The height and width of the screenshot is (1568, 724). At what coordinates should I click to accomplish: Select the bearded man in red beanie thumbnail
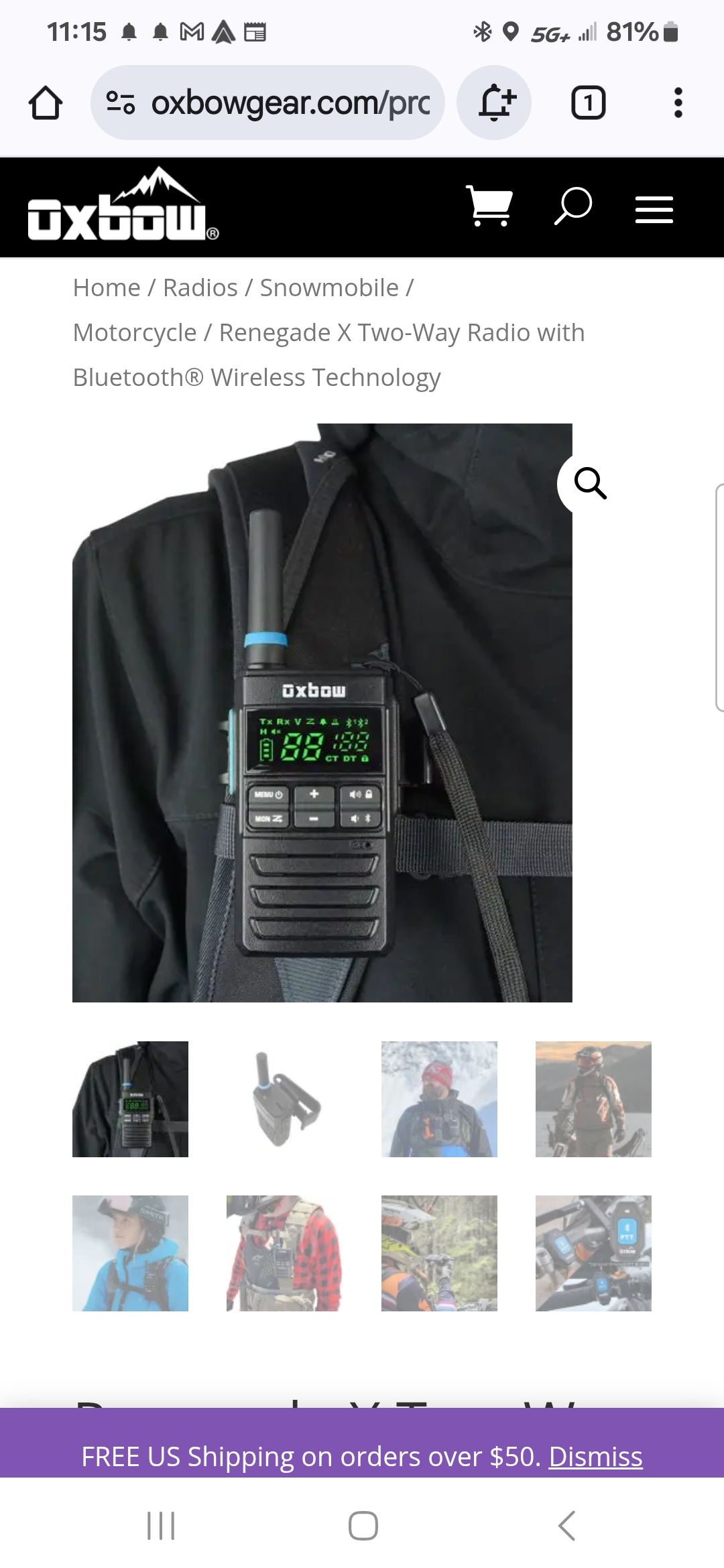[x=439, y=1099]
